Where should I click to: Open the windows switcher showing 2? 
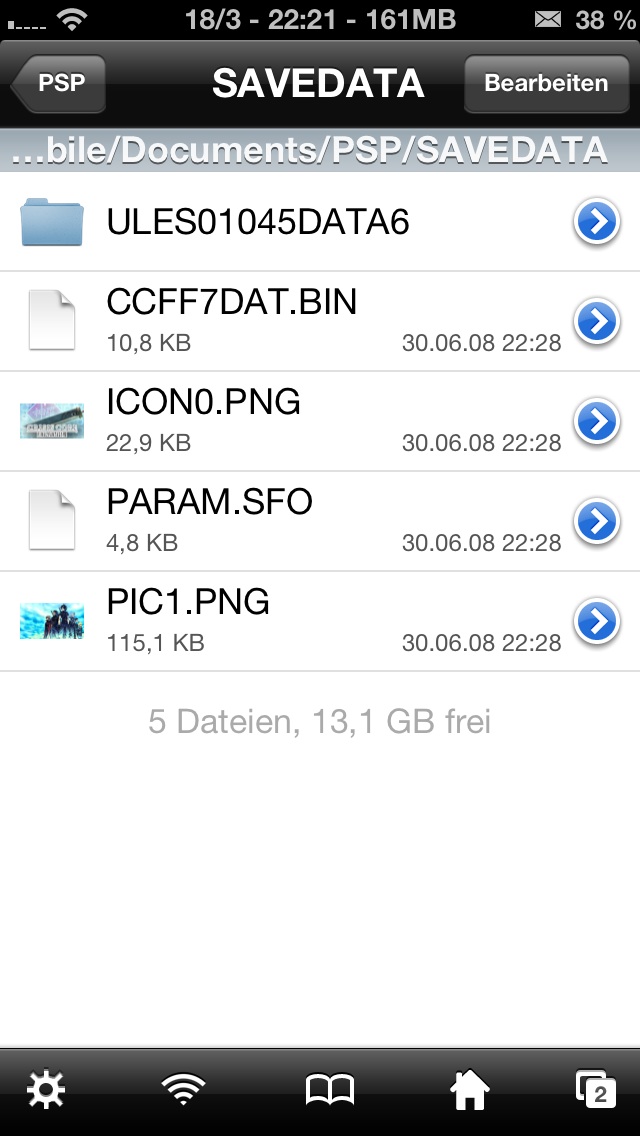coord(595,1090)
